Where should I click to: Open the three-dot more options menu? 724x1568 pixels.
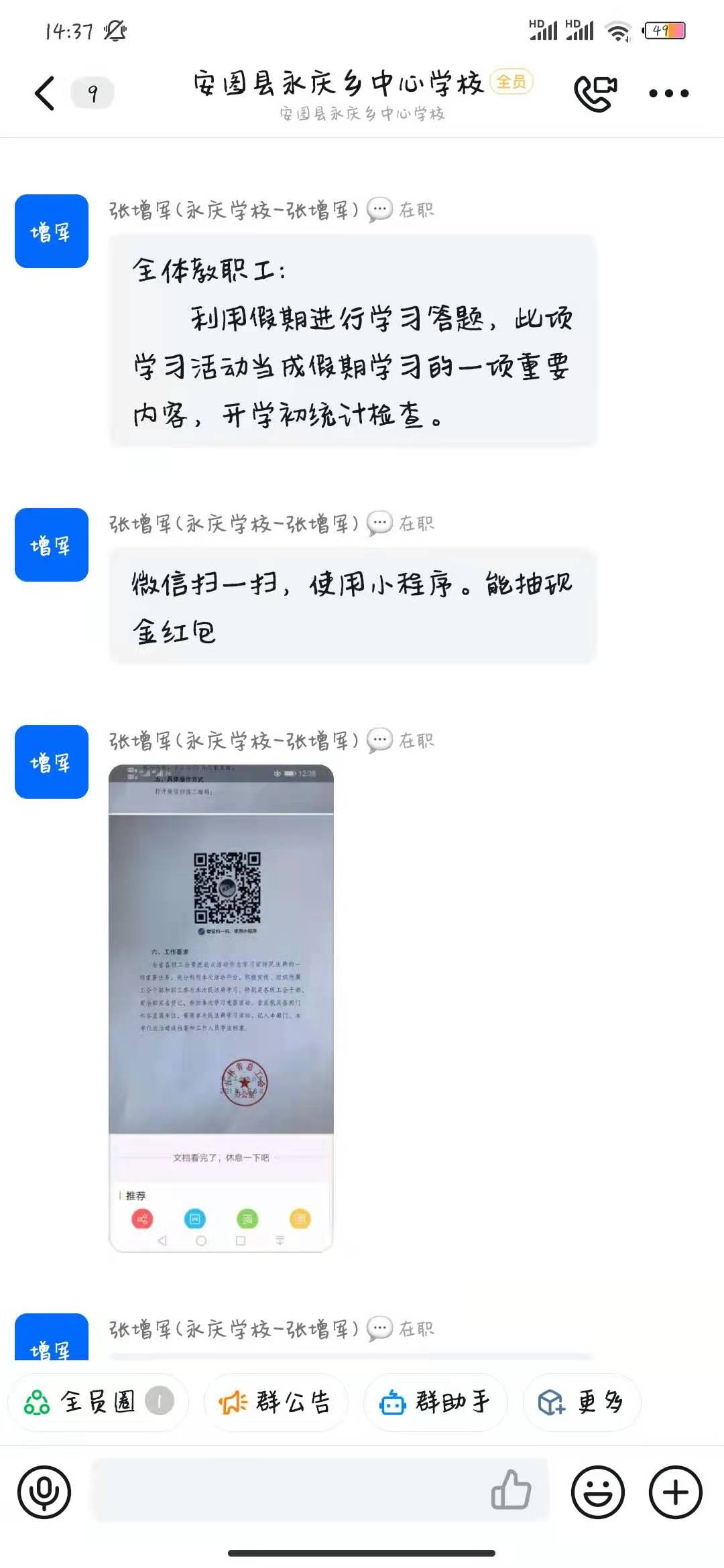(x=668, y=93)
